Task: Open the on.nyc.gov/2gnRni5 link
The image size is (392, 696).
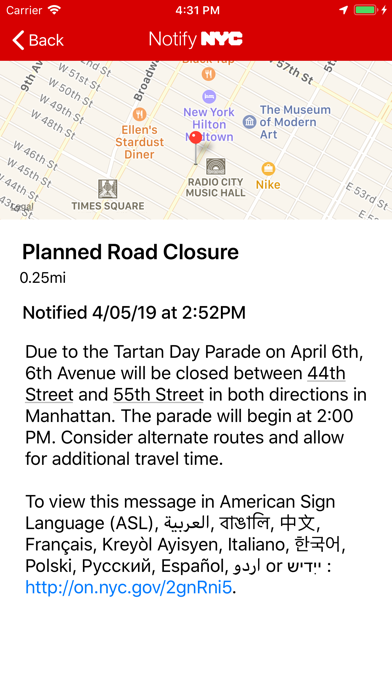Action: point(129,587)
